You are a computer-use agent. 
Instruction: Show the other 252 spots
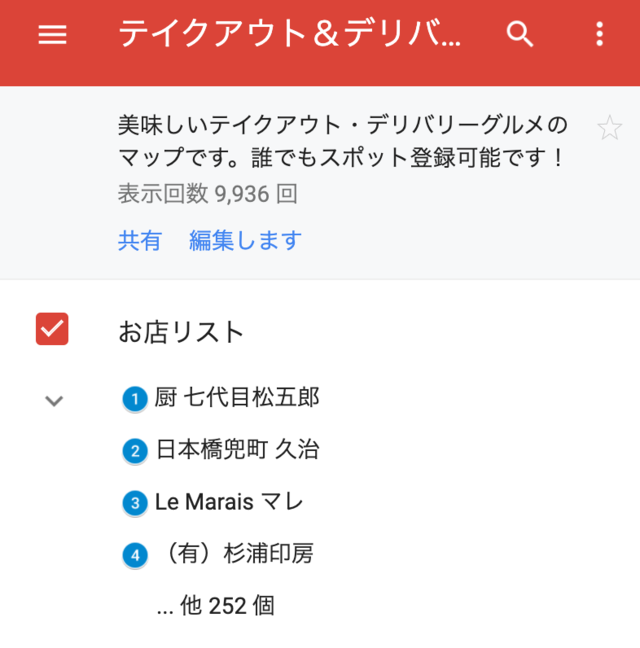click(x=215, y=605)
